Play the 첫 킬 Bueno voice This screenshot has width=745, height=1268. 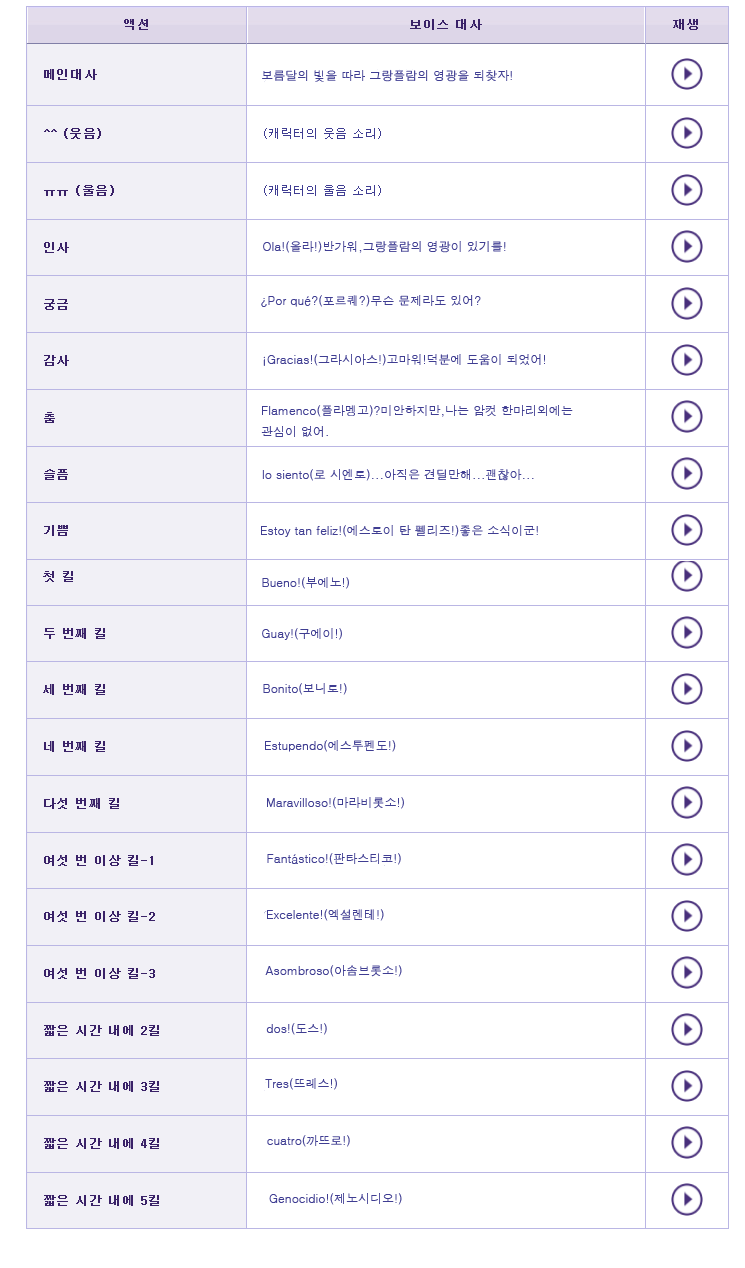686,576
